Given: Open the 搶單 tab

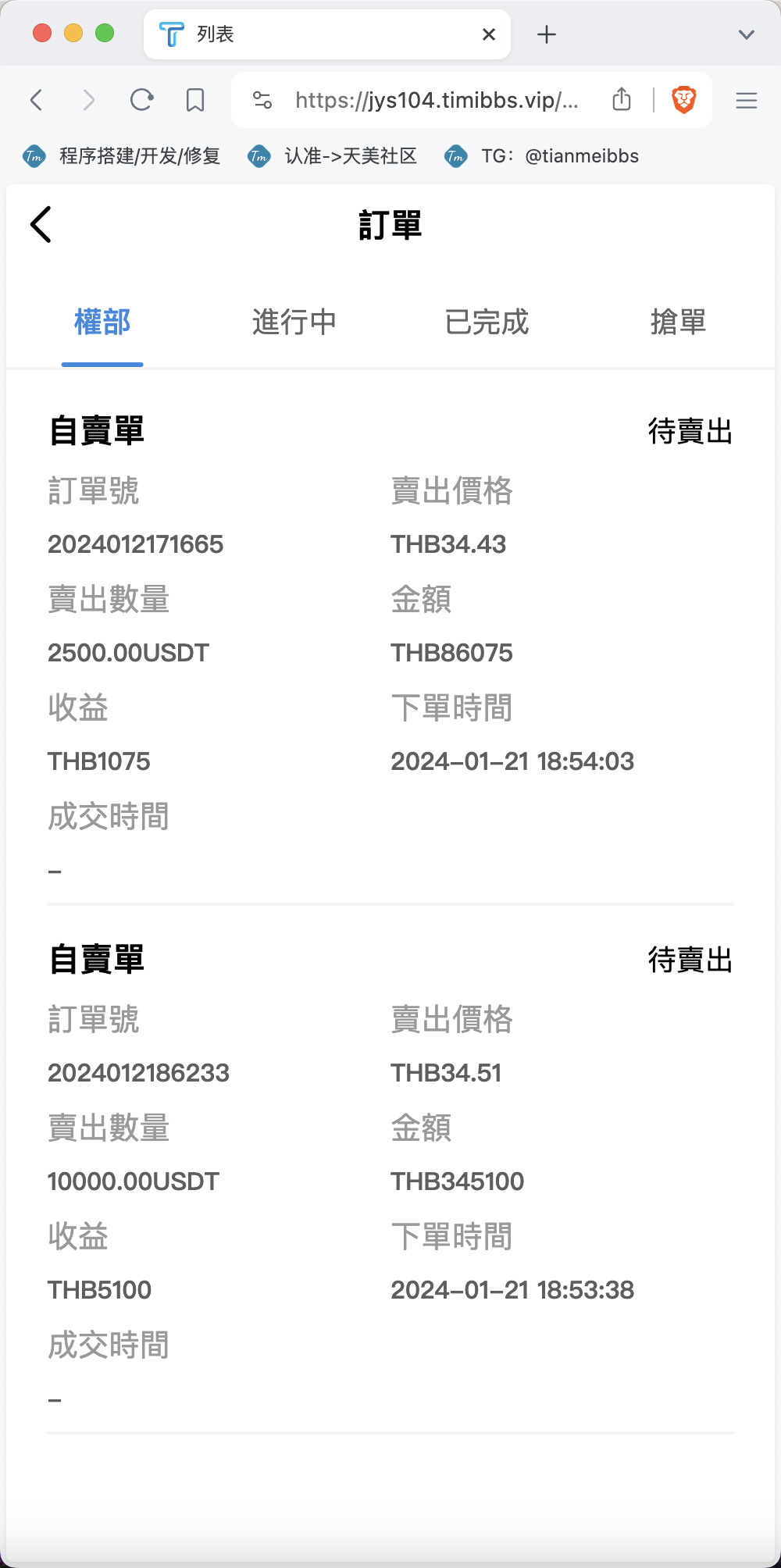Looking at the screenshot, I should [x=678, y=322].
